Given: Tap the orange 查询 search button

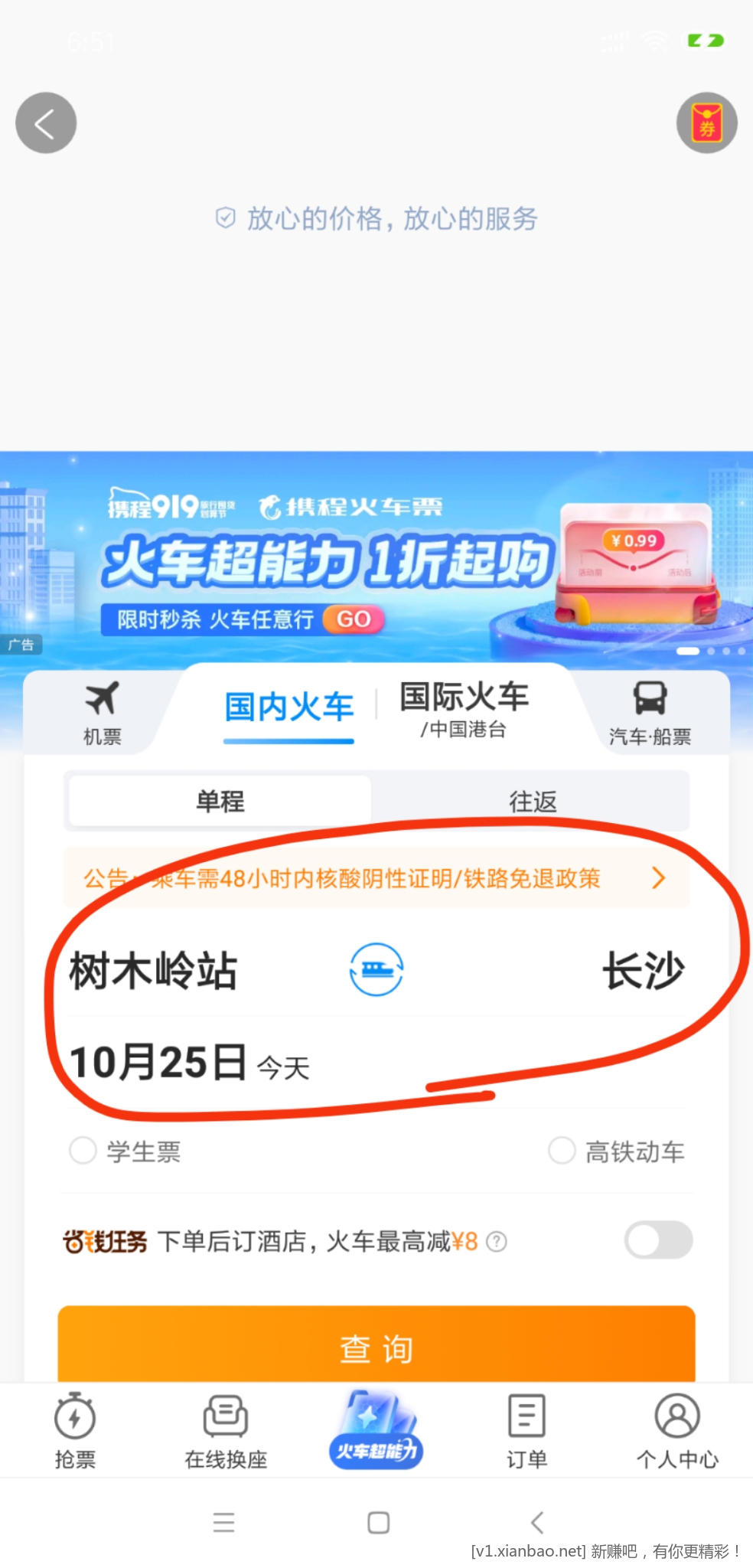Looking at the screenshot, I should tap(376, 1346).
